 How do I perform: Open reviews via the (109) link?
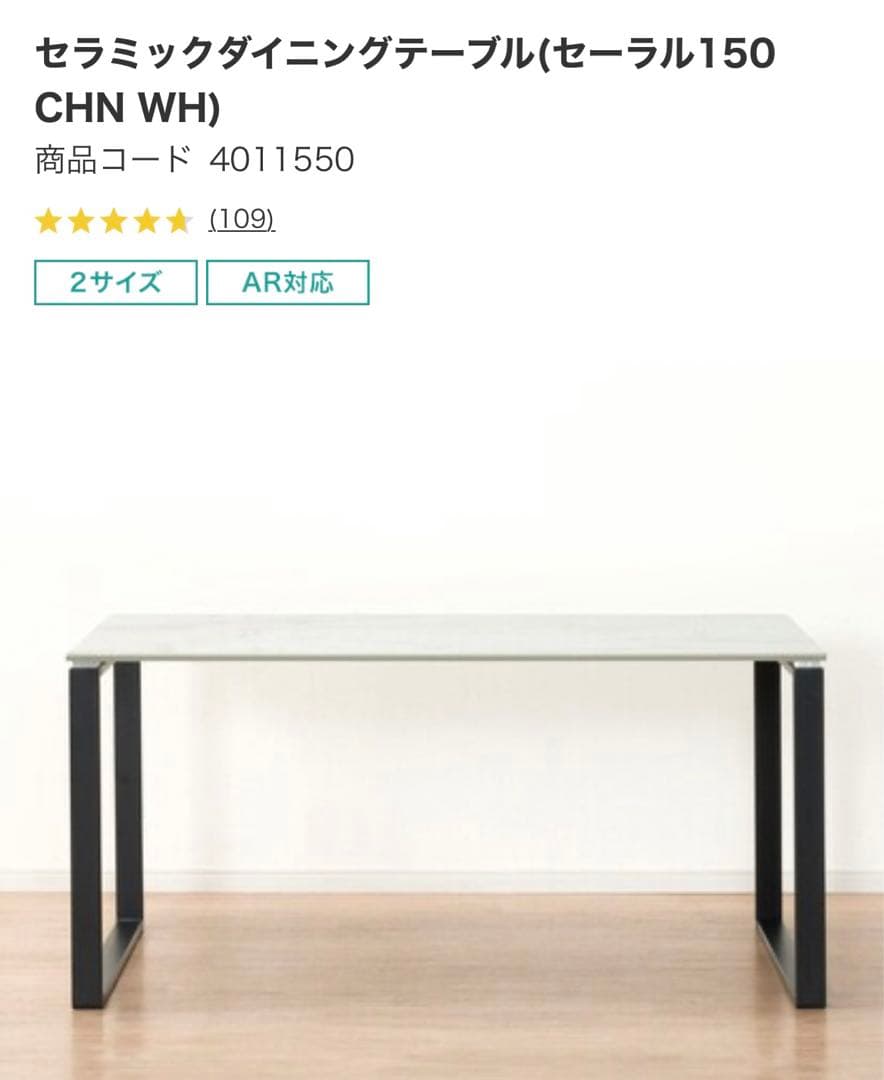point(240,221)
